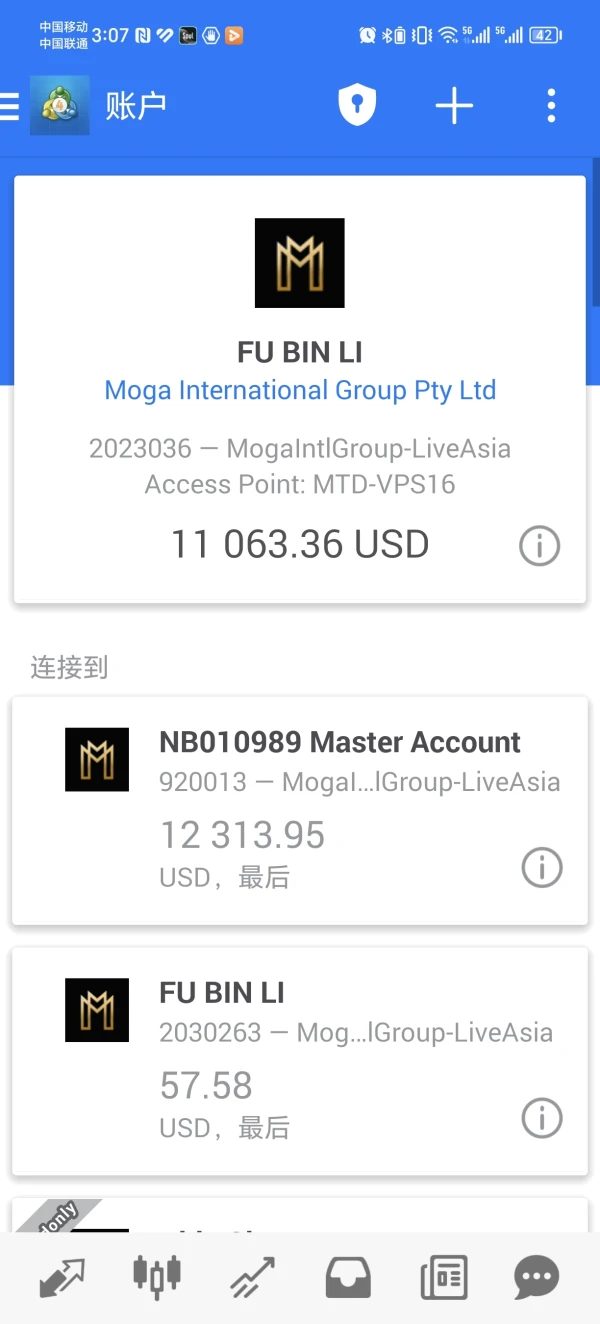Add a new account with plus icon
The height and width of the screenshot is (1324, 600).
454,106
